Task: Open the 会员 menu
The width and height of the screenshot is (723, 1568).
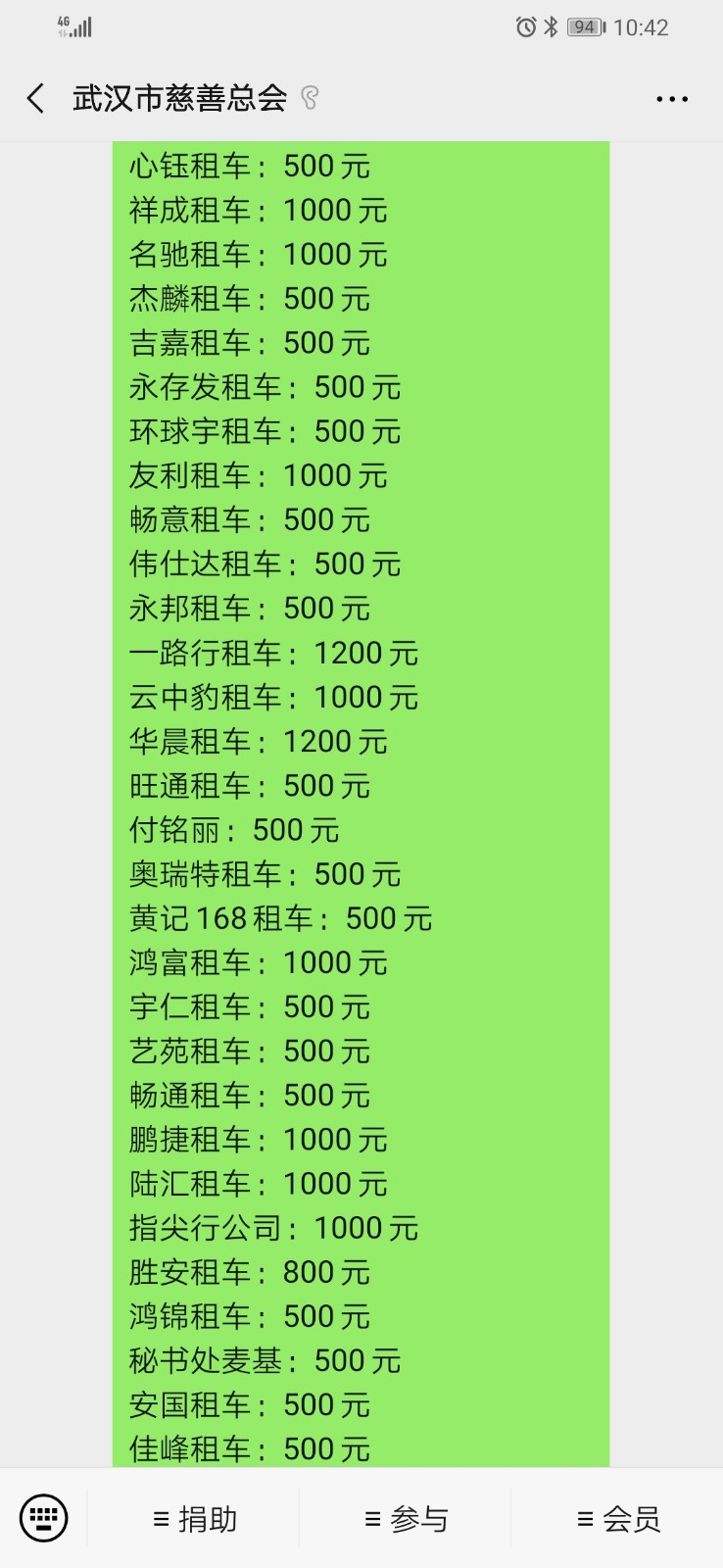Action: tap(617, 1519)
